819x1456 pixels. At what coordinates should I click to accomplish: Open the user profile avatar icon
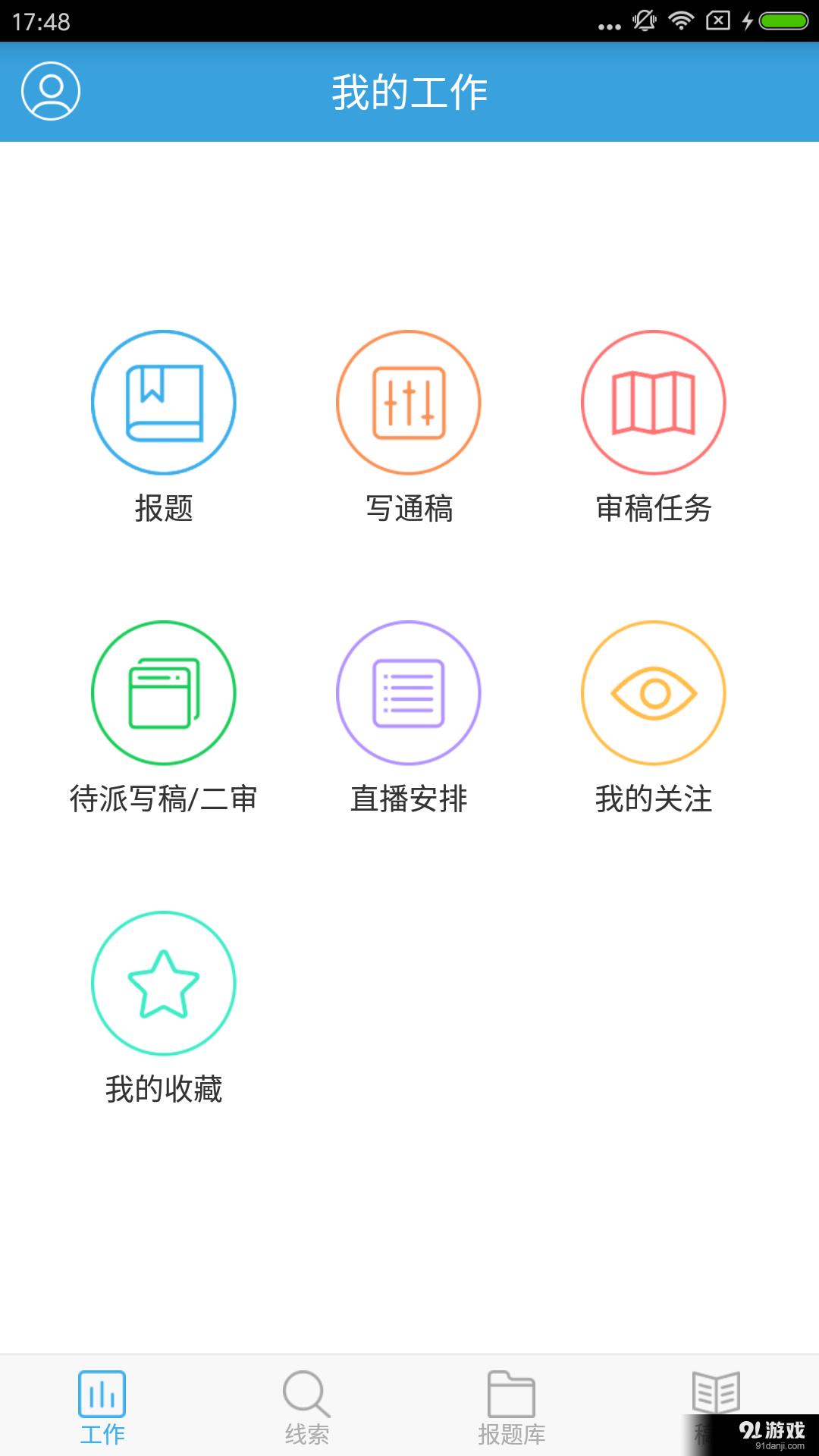[x=50, y=92]
